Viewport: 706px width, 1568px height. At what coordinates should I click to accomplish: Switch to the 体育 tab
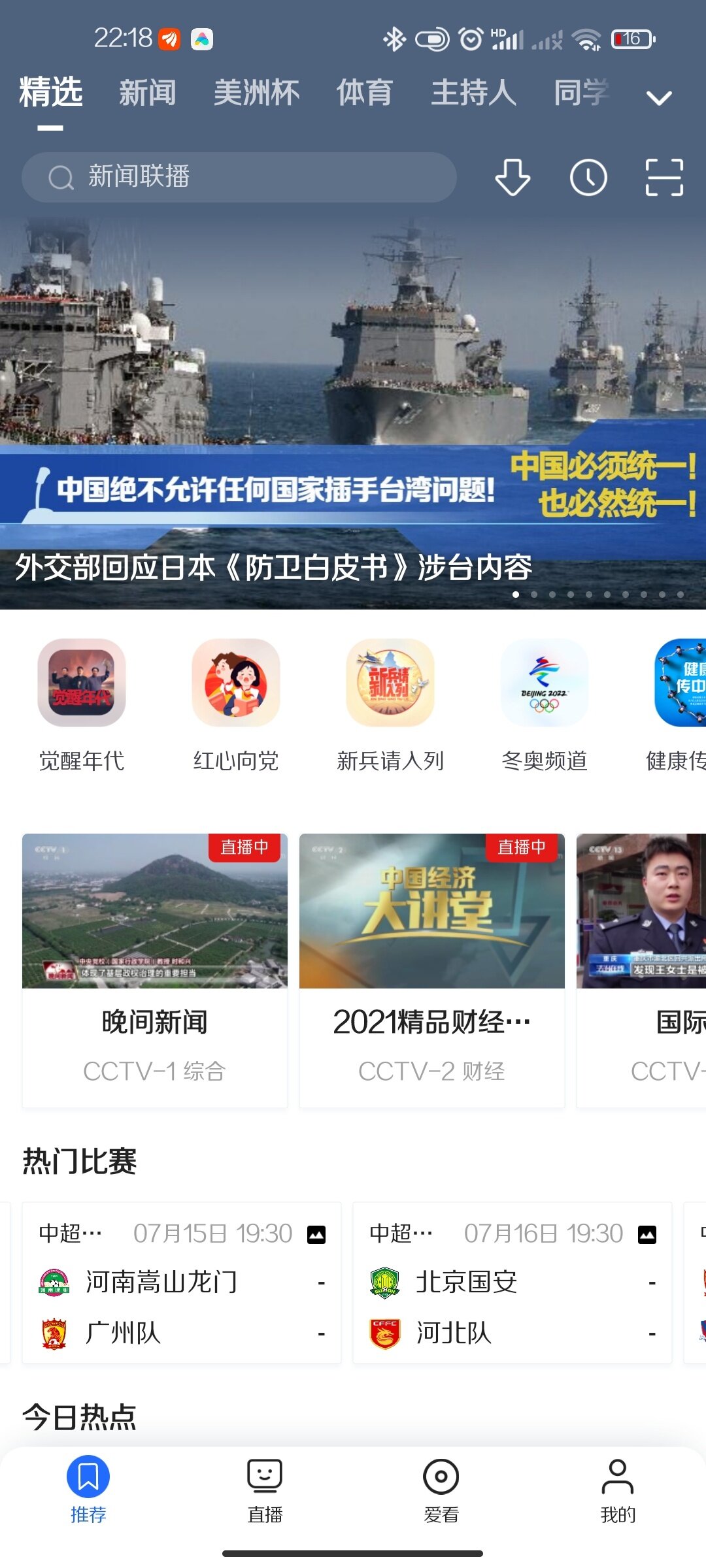click(x=365, y=93)
